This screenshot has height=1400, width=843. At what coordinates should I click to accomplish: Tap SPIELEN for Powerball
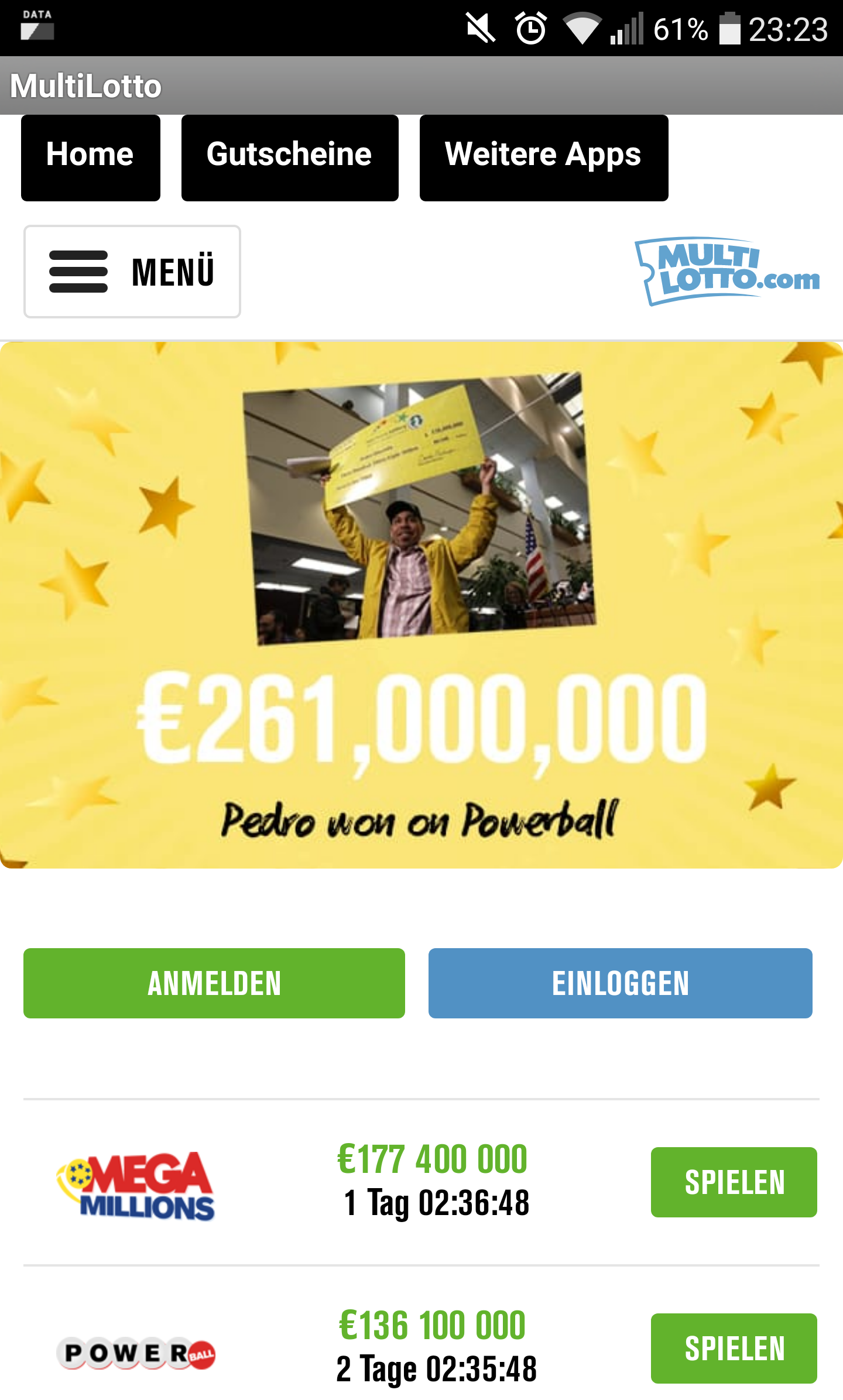pyautogui.click(x=734, y=1348)
